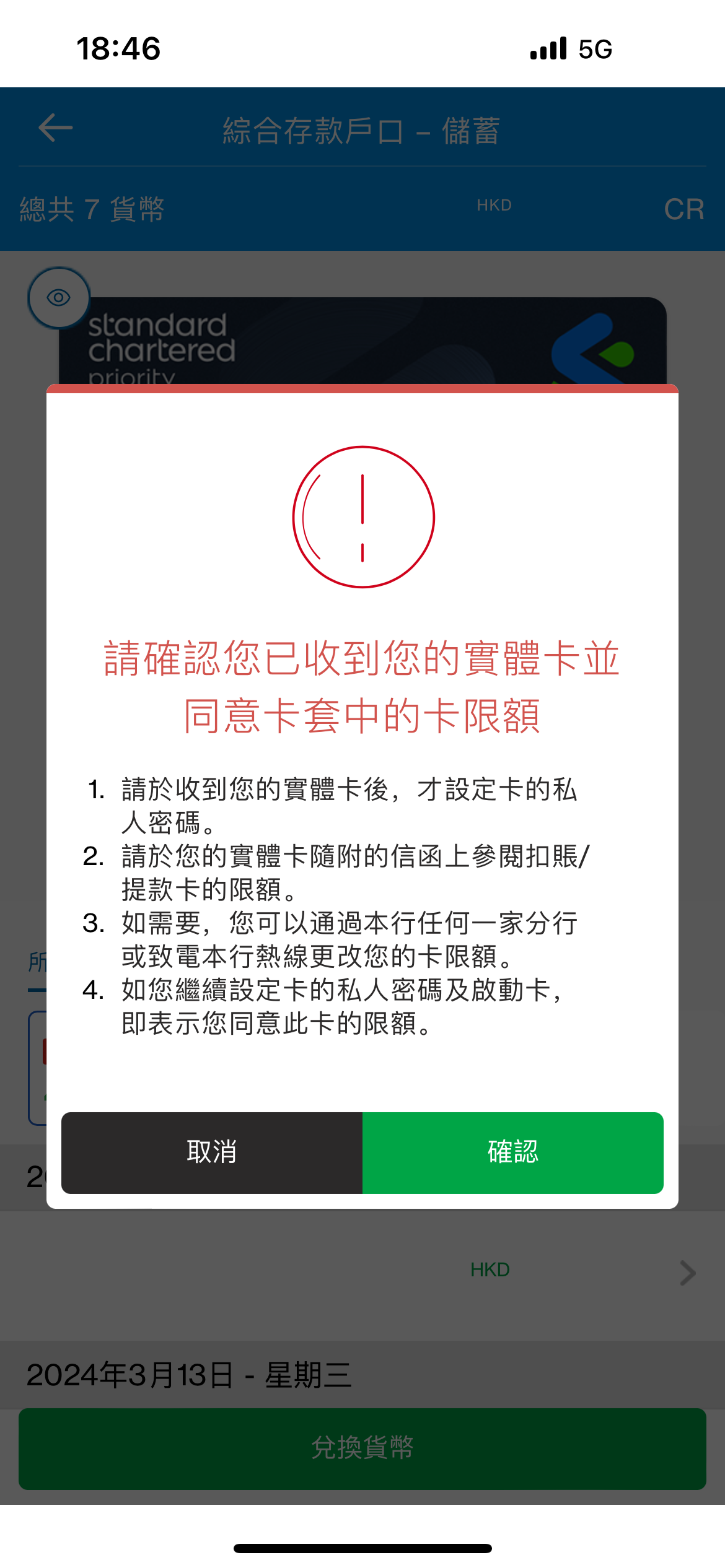
Task: Expand the HKD row using the green chevron
Action: pos(687,1268)
